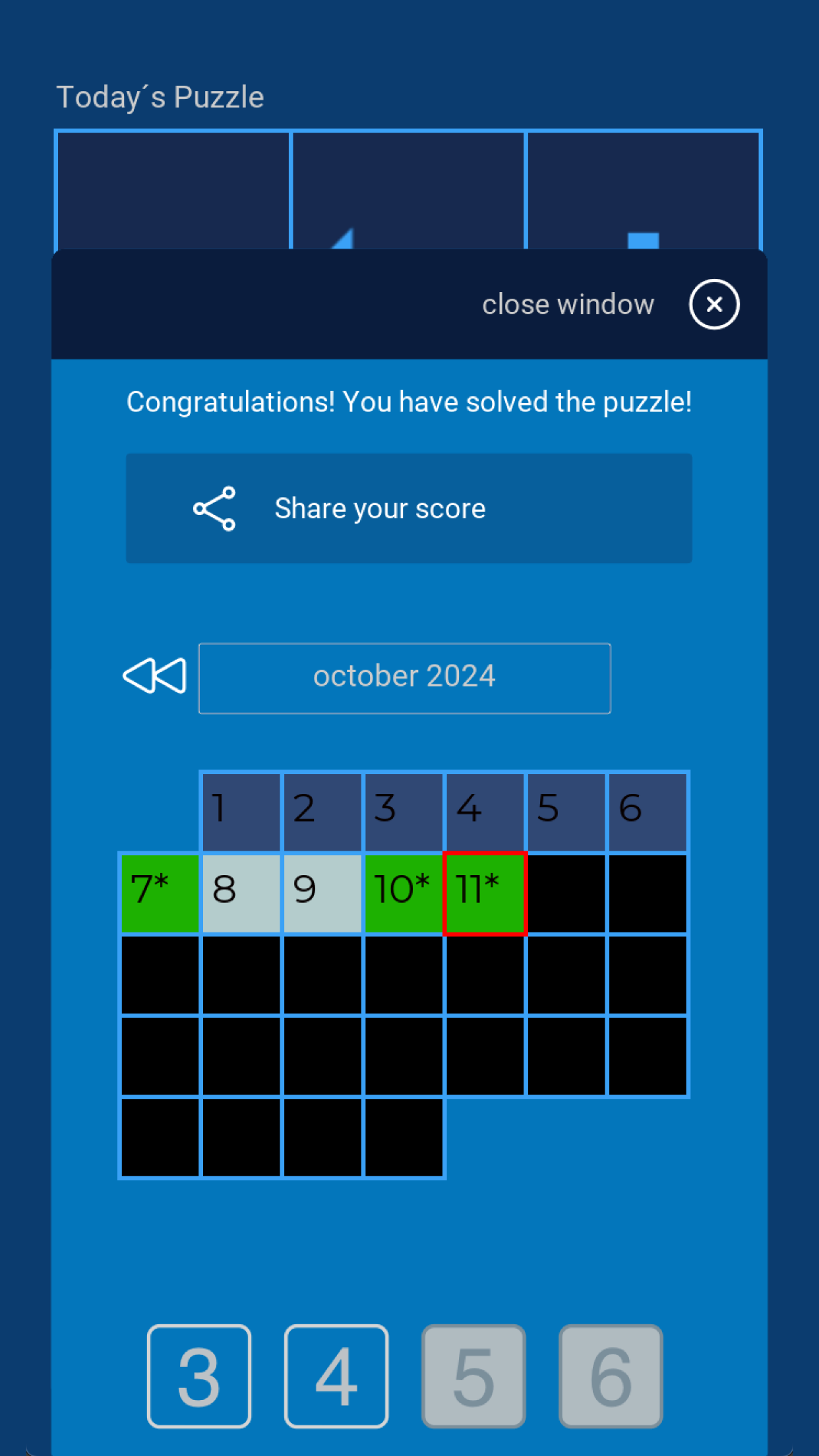Close the congratulations window
819x1456 pixels.
[x=713, y=304]
